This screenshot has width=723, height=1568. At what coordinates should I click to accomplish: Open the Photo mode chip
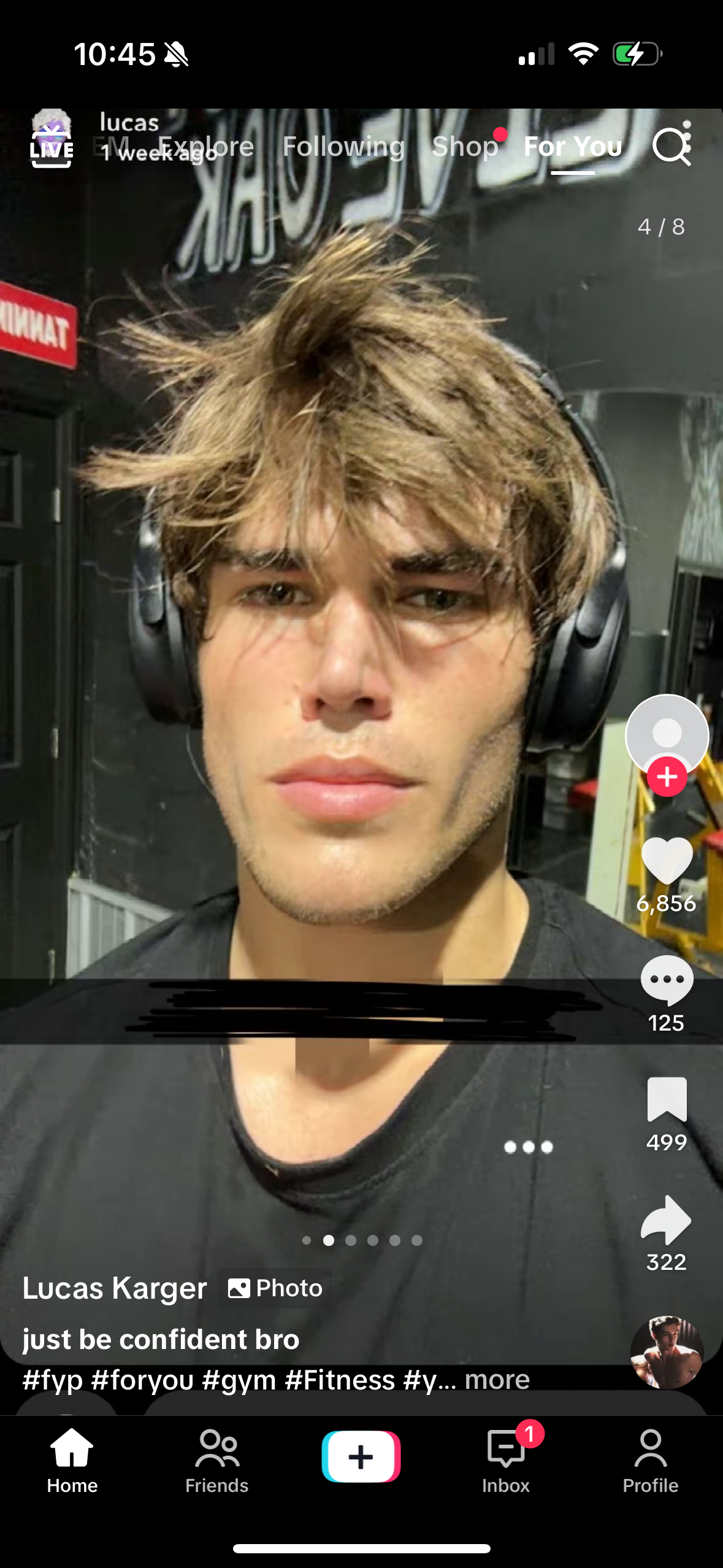click(x=275, y=1288)
